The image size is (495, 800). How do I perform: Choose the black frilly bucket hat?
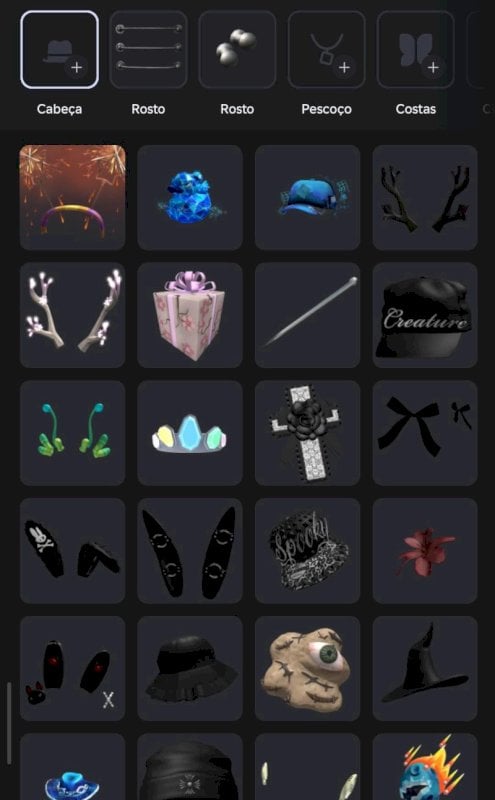coord(190,668)
